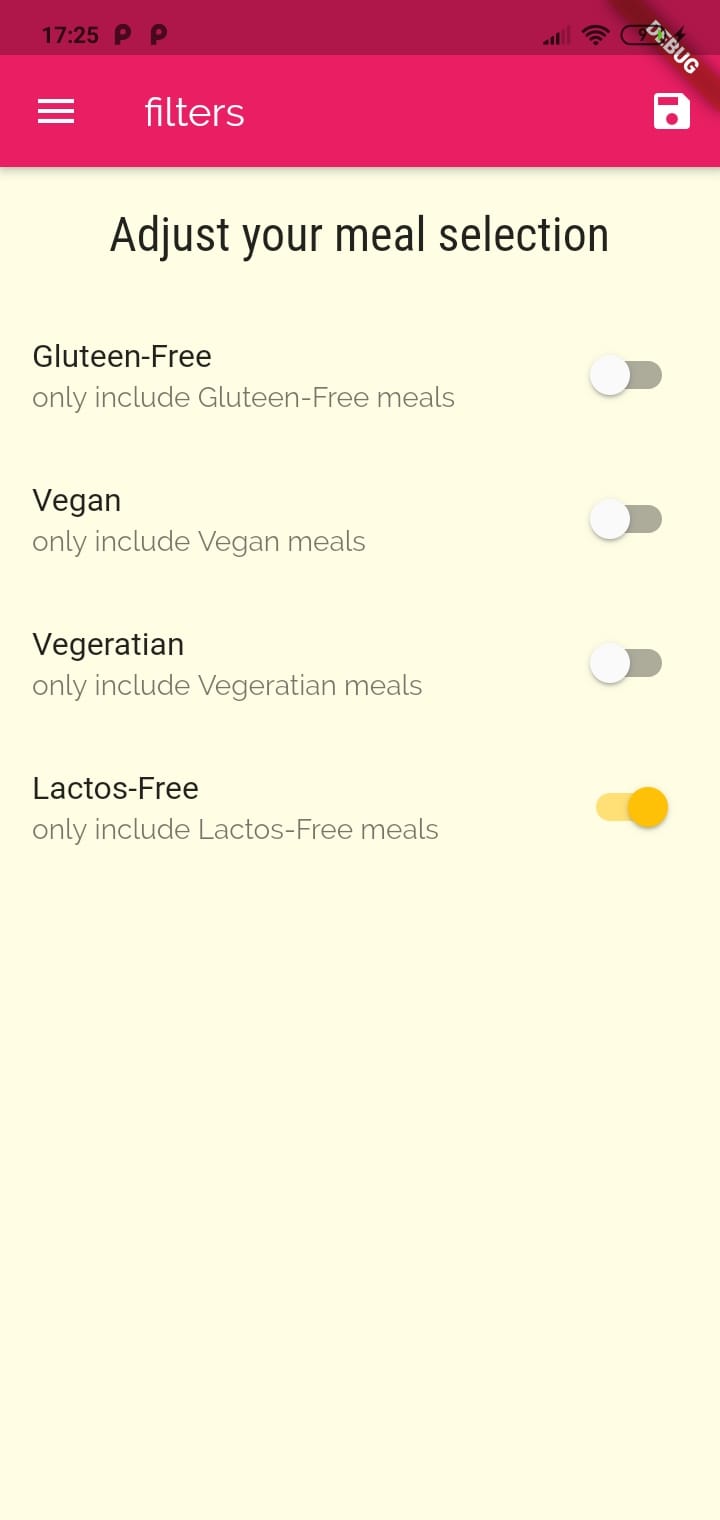Select the floppy disk save icon
This screenshot has width=720, height=1520.
pyautogui.click(x=670, y=111)
